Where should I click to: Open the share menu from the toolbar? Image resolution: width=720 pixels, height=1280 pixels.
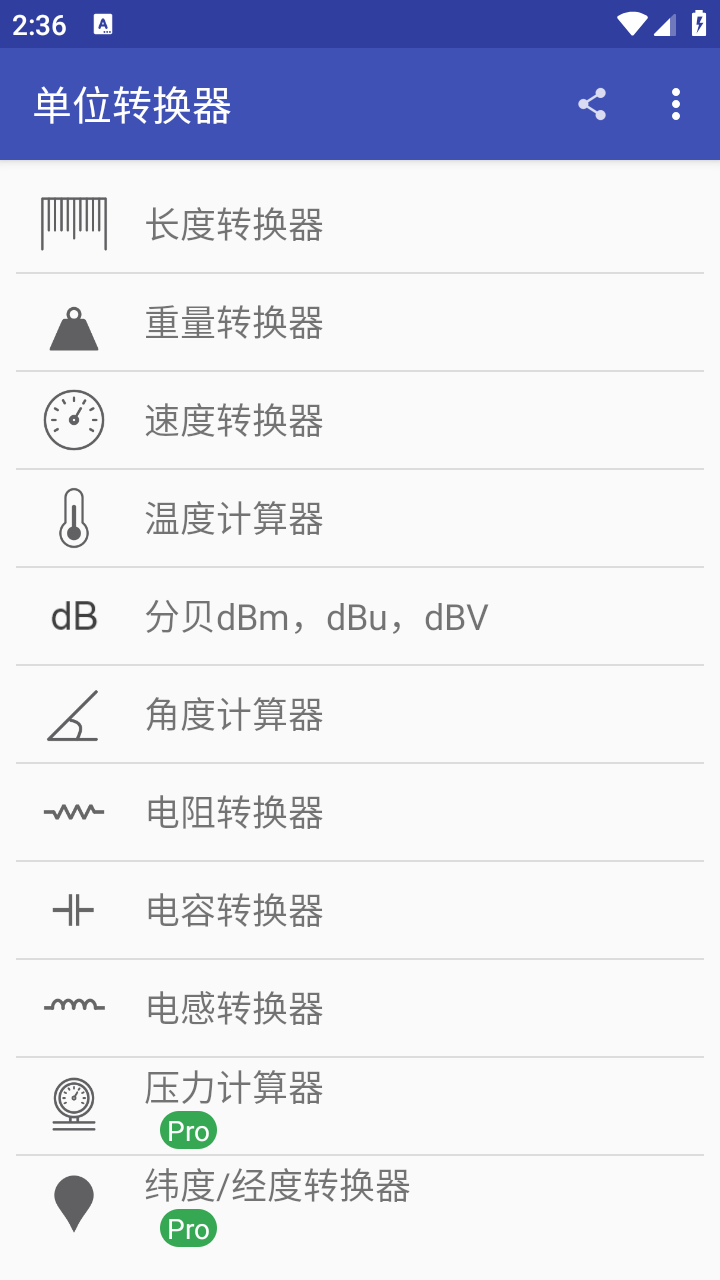point(591,103)
